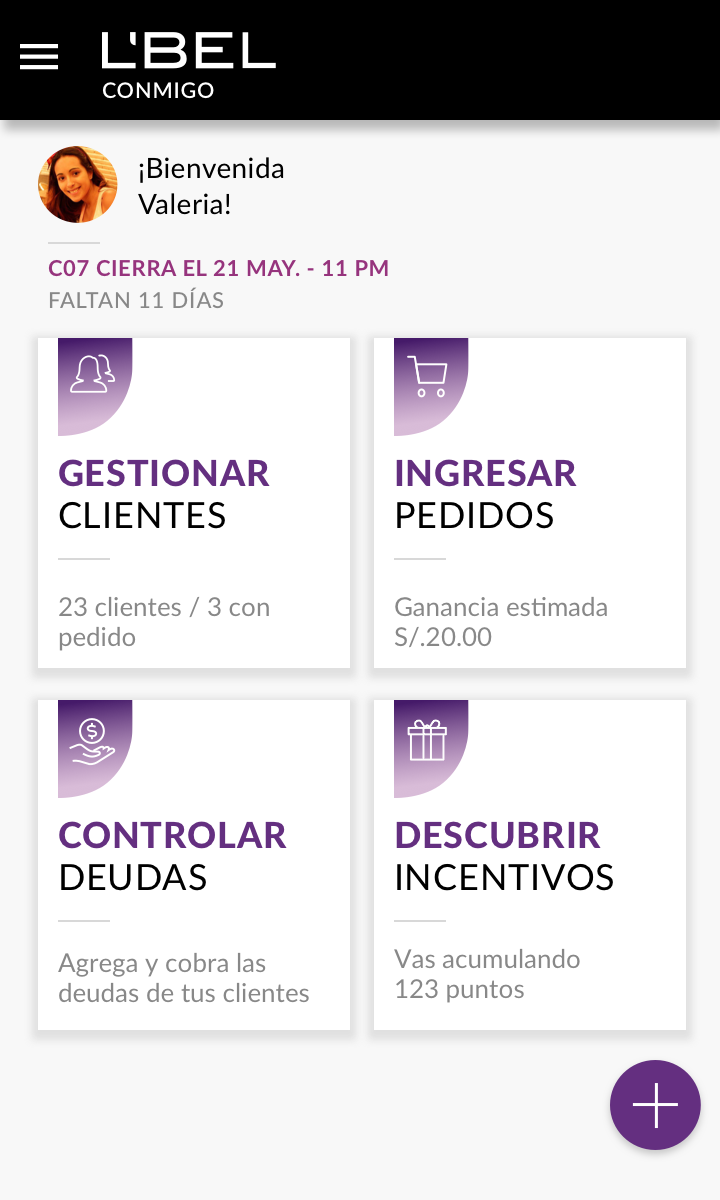Open the hamburger navigation menu
The height and width of the screenshot is (1200, 720).
[x=40, y=57]
